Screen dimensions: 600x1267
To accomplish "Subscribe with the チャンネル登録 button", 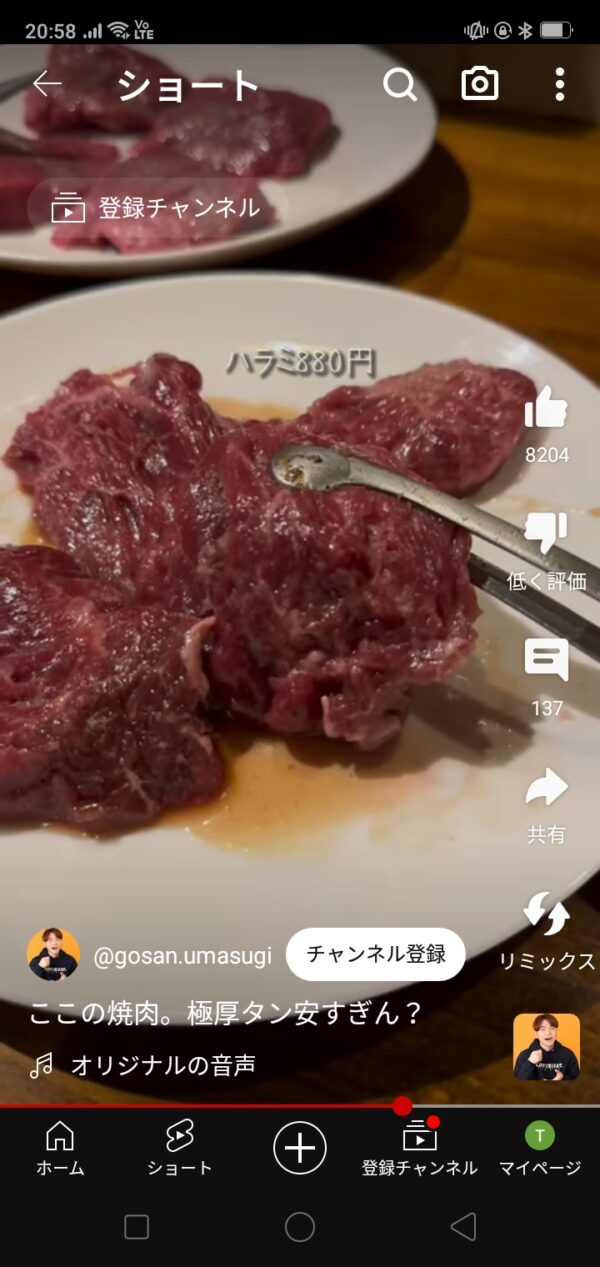I will 376,954.
